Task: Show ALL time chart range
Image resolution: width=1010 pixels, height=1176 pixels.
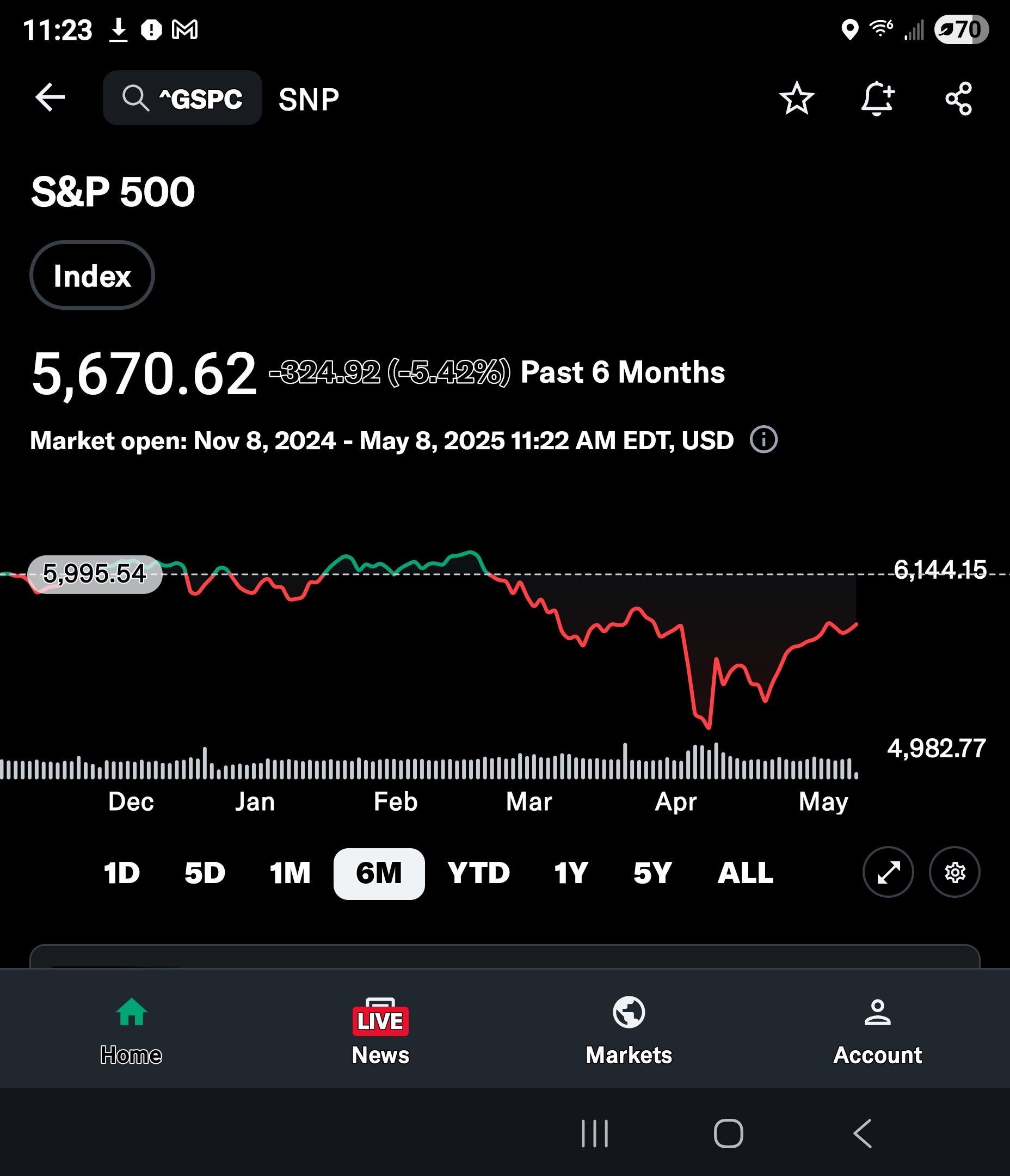Action: tap(745, 873)
